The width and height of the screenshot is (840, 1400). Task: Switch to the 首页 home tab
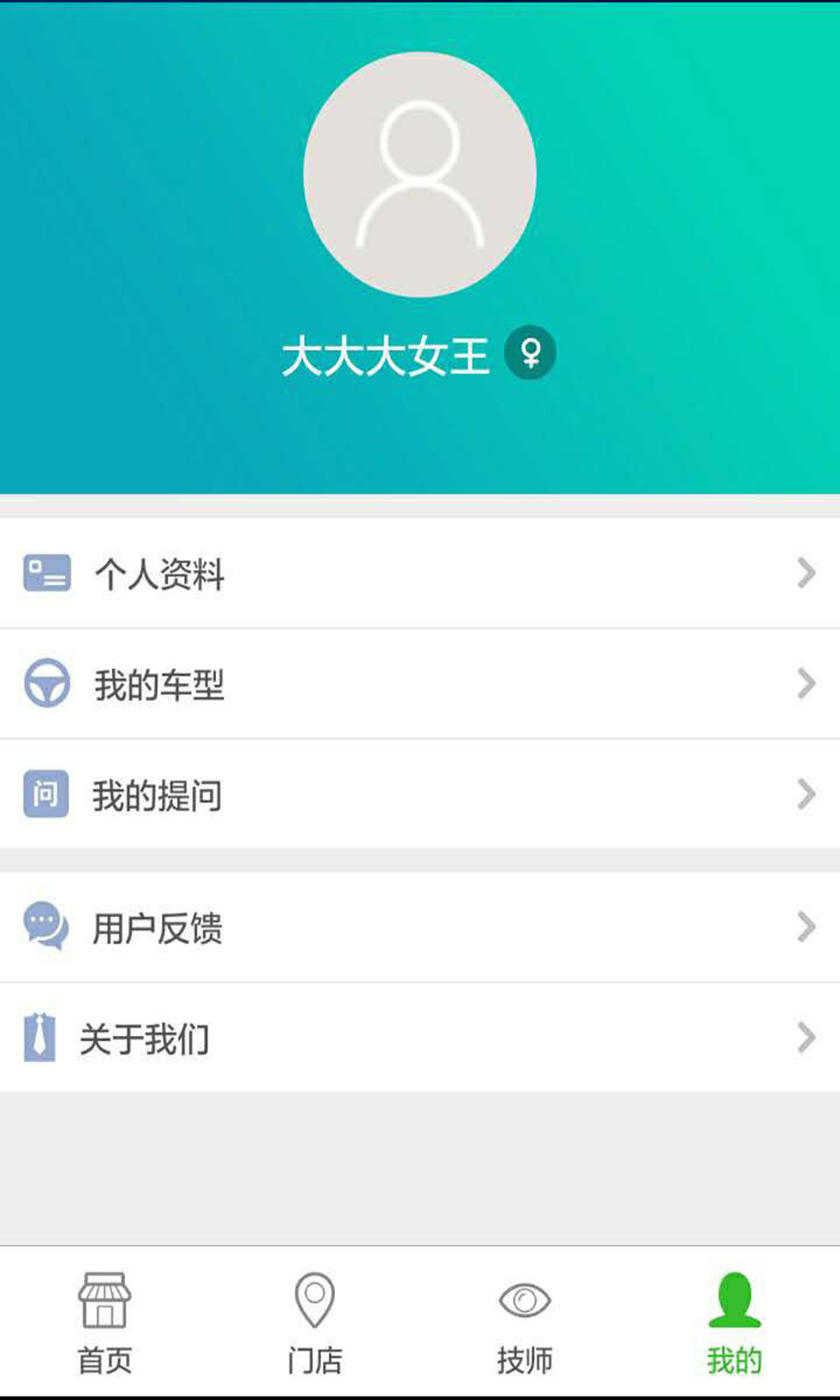pos(105,1323)
